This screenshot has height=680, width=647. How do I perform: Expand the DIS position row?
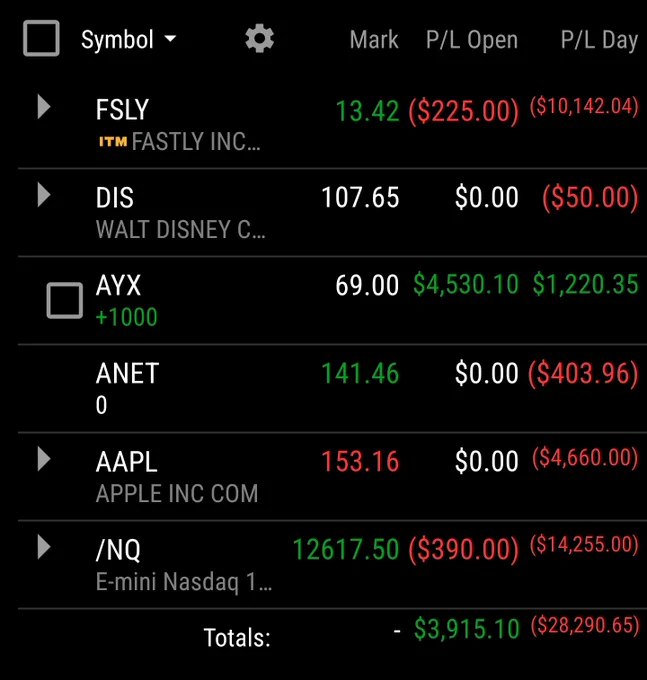pyautogui.click(x=44, y=195)
